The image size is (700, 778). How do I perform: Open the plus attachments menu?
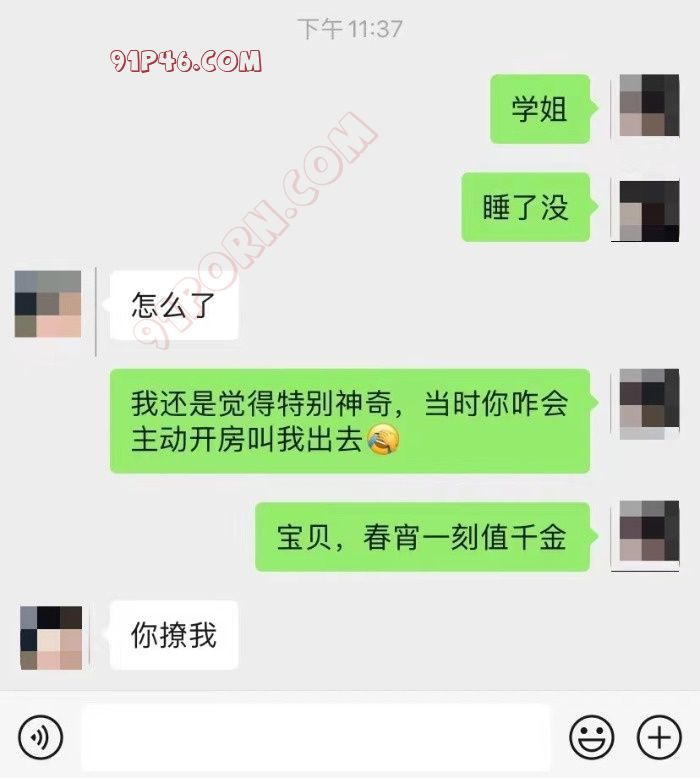(659, 738)
